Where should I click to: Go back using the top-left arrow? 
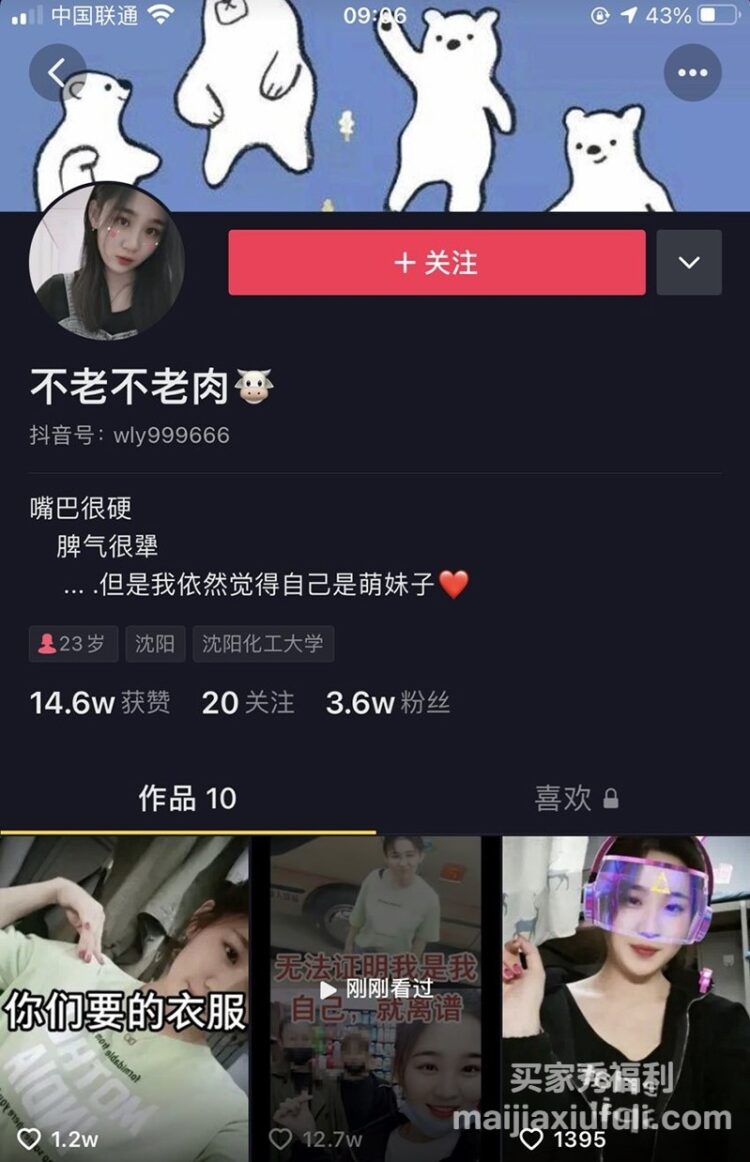[x=57, y=72]
